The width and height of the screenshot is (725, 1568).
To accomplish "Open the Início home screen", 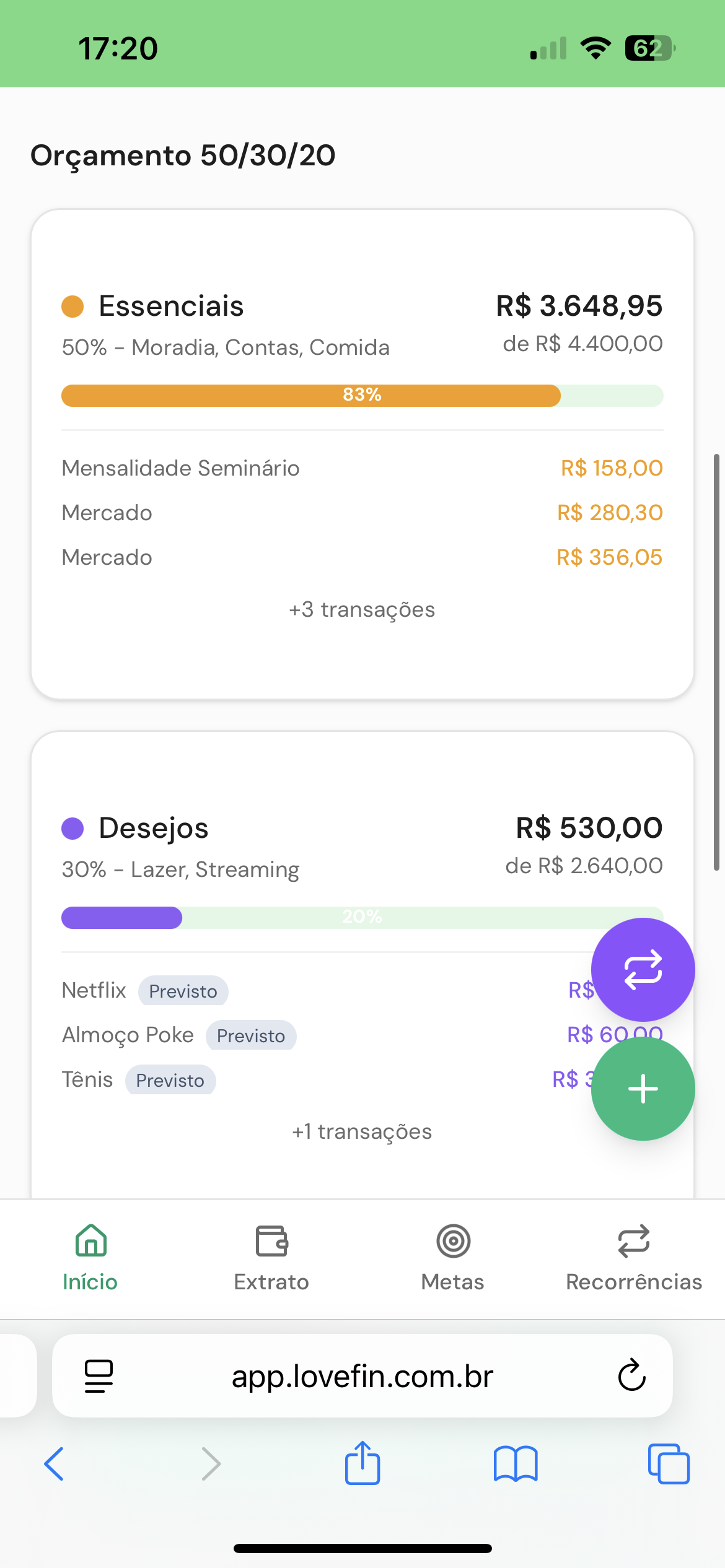I will (89, 1257).
